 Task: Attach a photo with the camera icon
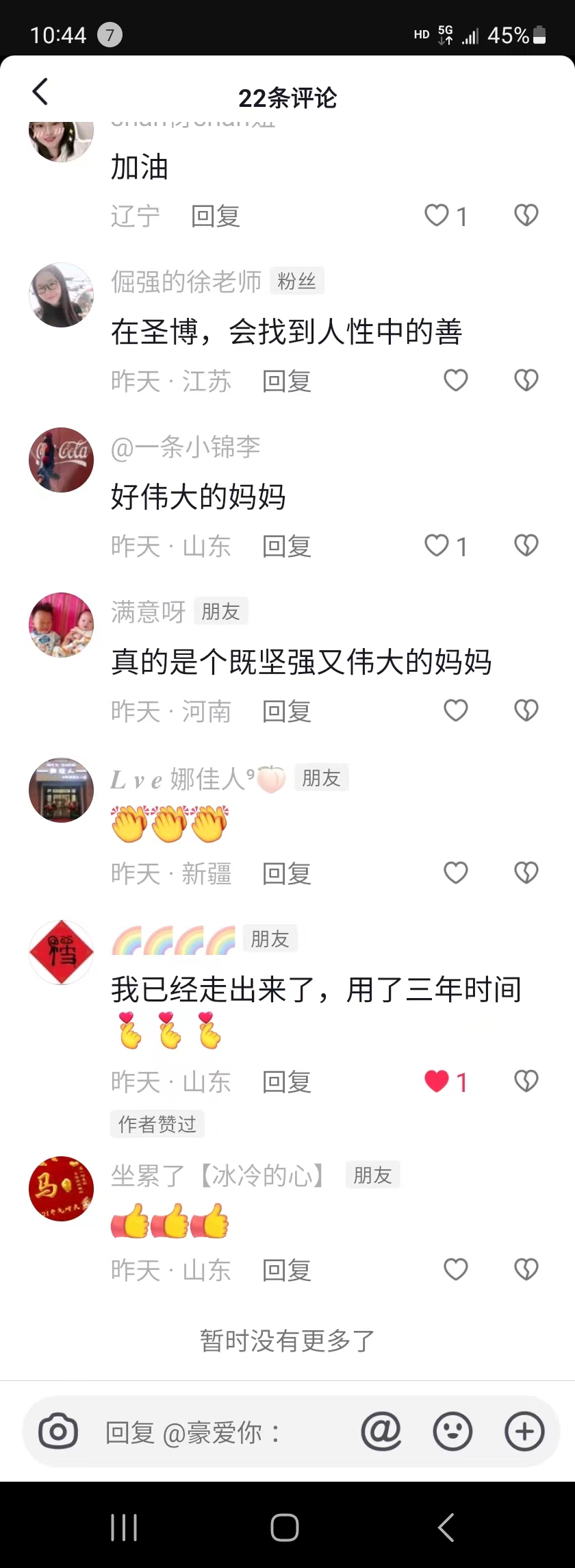coord(58,1432)
